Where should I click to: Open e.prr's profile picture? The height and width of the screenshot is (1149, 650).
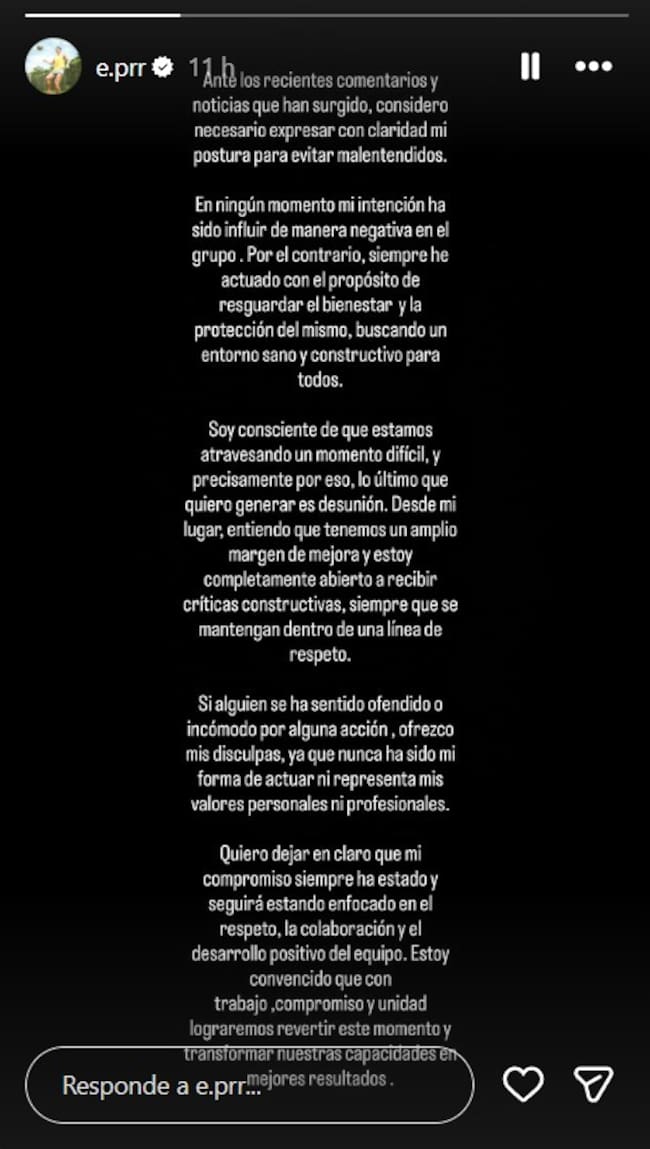(53, 66)
